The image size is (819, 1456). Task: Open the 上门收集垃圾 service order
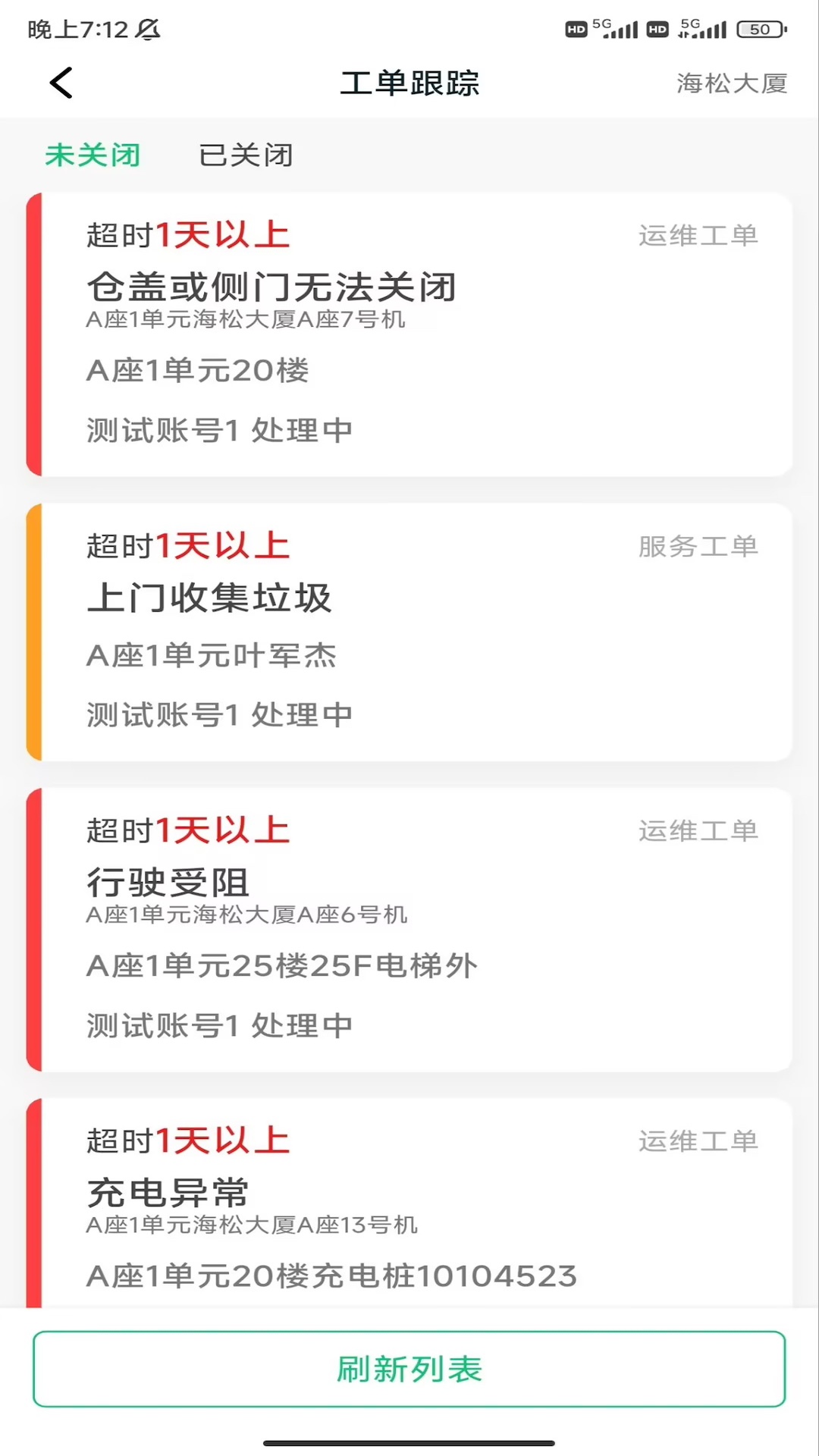click(x=409, y=629)
